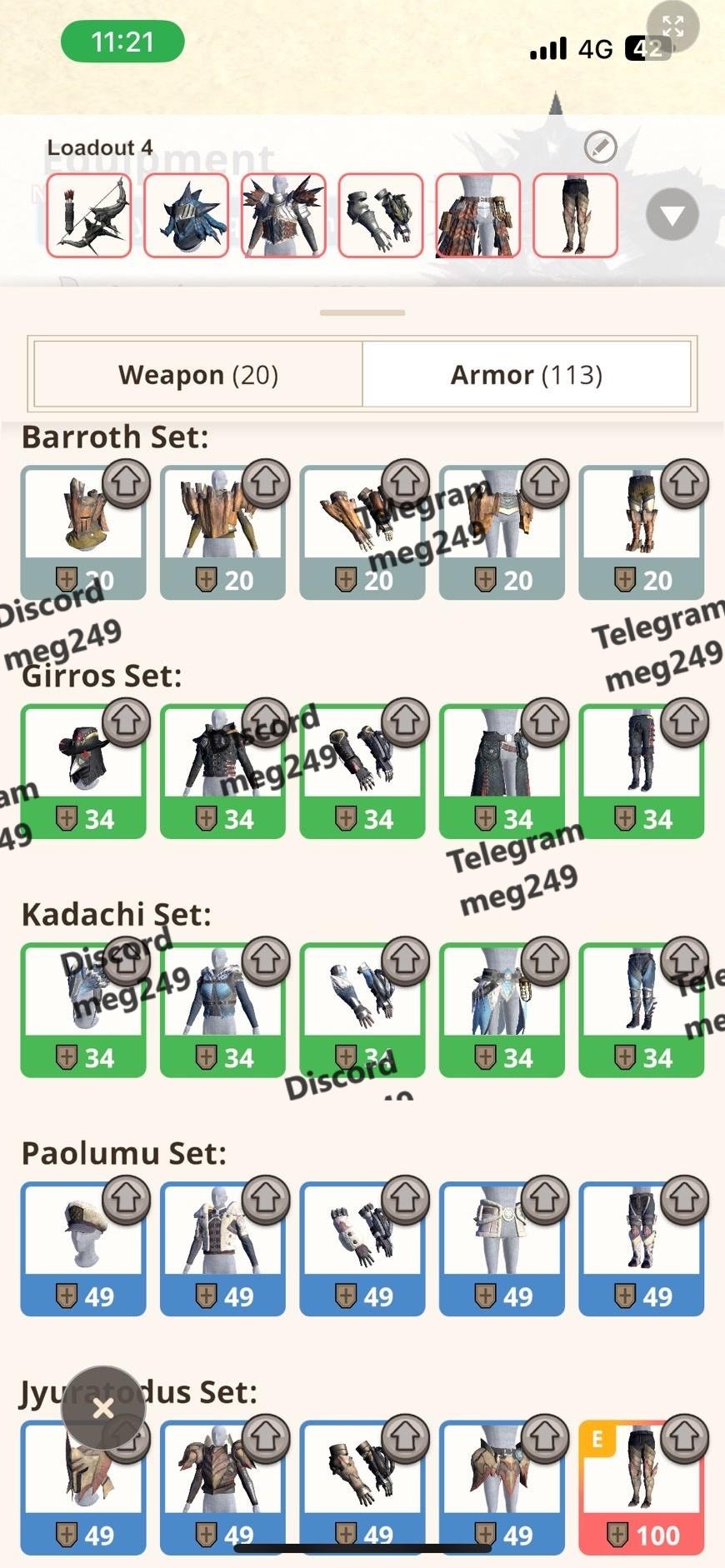Select the bow weapon slot in loadout
Screen dimensions: 725x1568
[x=89, y=216]
